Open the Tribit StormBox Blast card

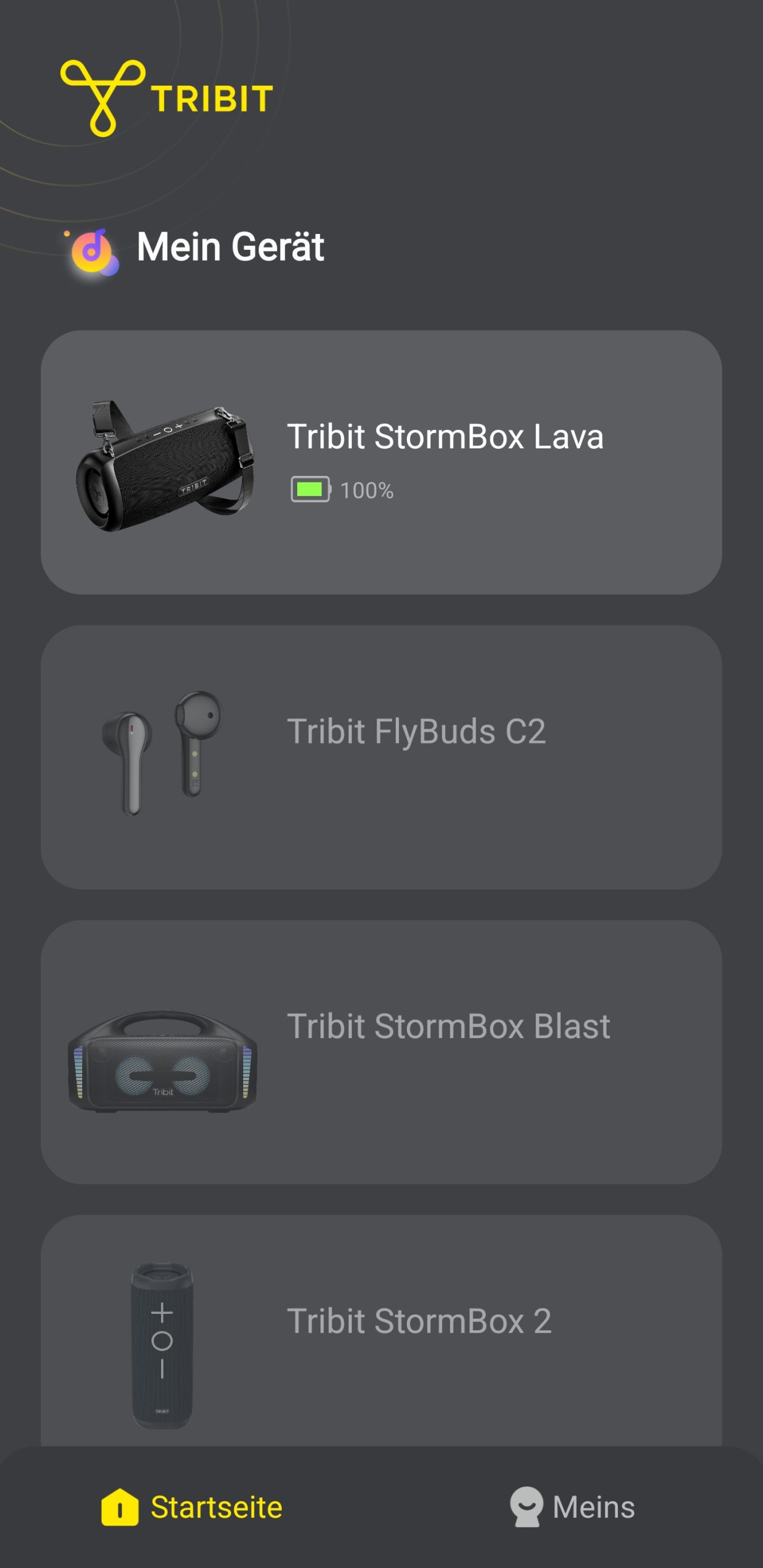click(381, 1052)
